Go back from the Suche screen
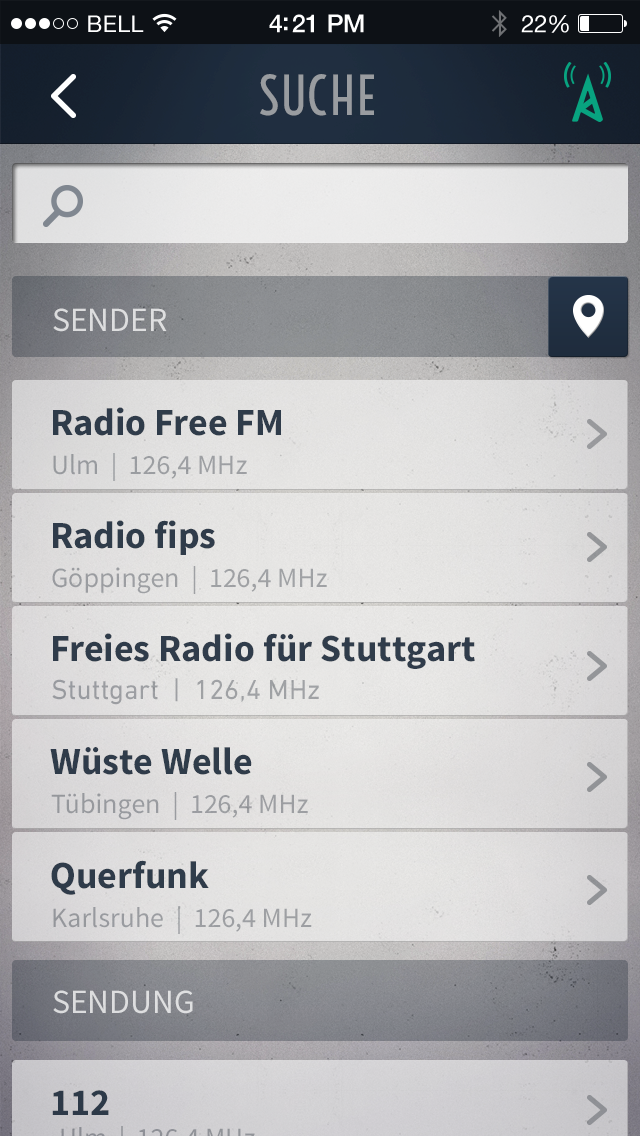640x1136 pixels. click(64, 96)
